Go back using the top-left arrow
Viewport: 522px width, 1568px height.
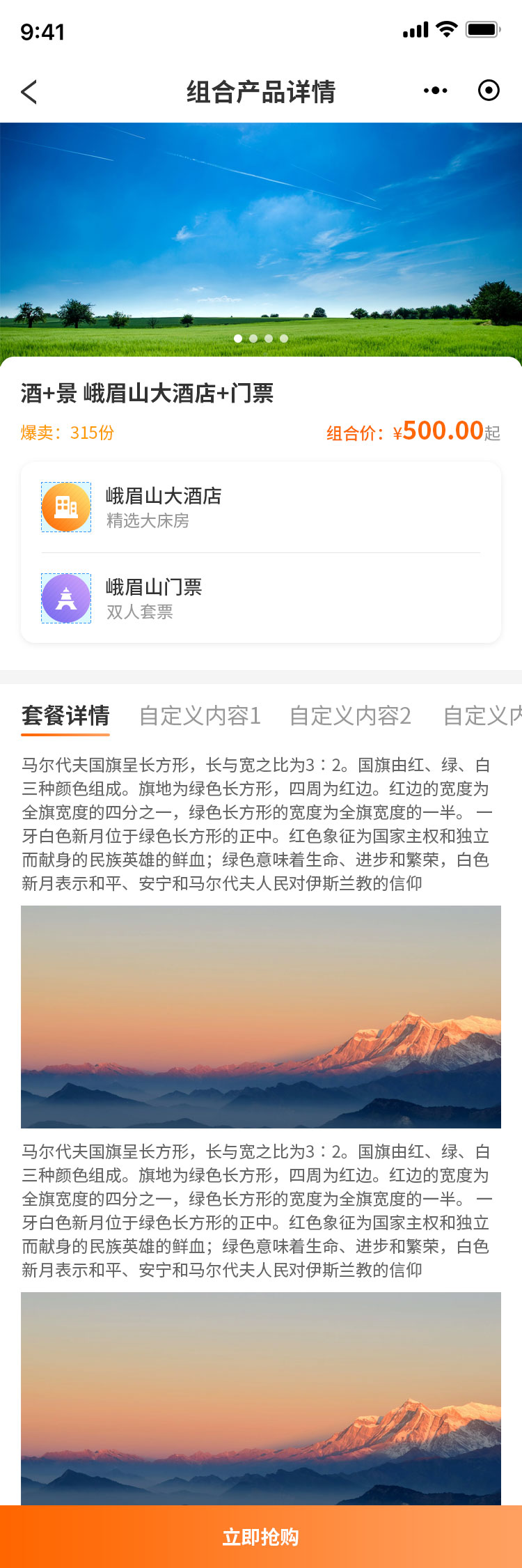tap(29, 91)
